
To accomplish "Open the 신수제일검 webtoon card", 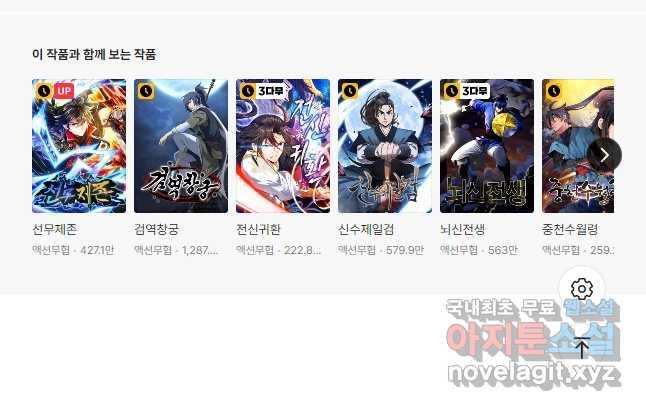I will (x=385, y=146).
